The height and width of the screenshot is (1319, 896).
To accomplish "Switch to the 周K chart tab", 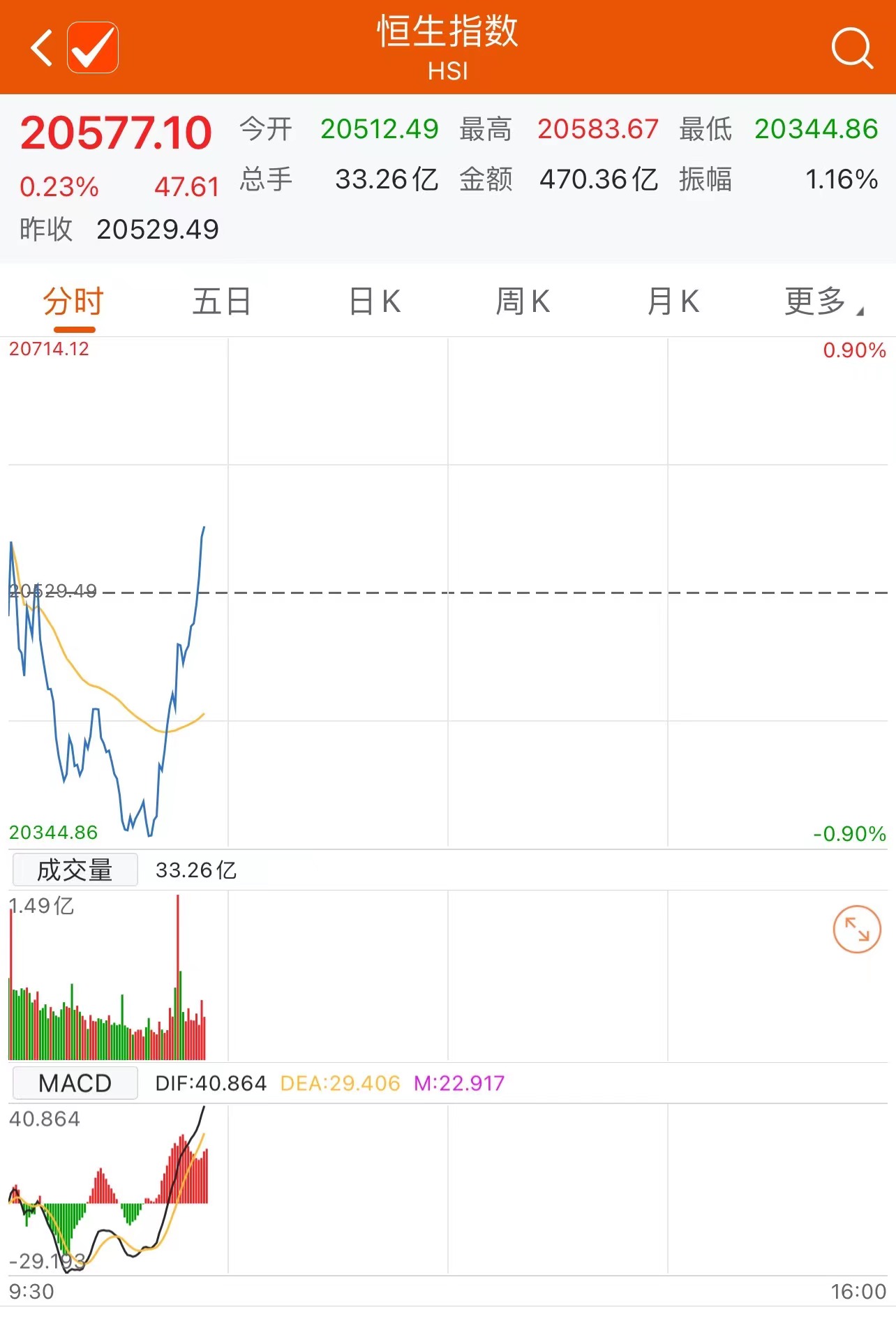I will (523, 302).
